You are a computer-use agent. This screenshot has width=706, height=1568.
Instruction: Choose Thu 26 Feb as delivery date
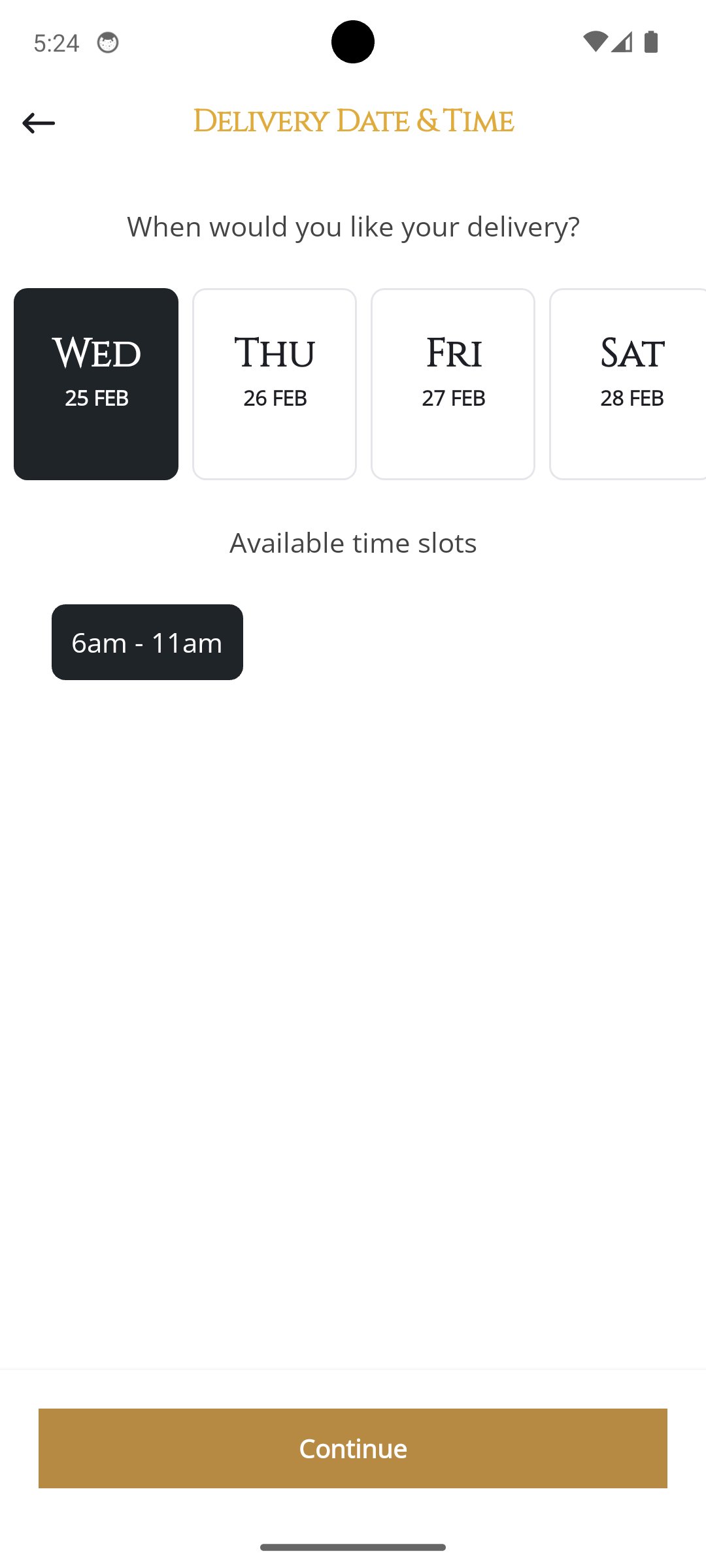(275, 384)
